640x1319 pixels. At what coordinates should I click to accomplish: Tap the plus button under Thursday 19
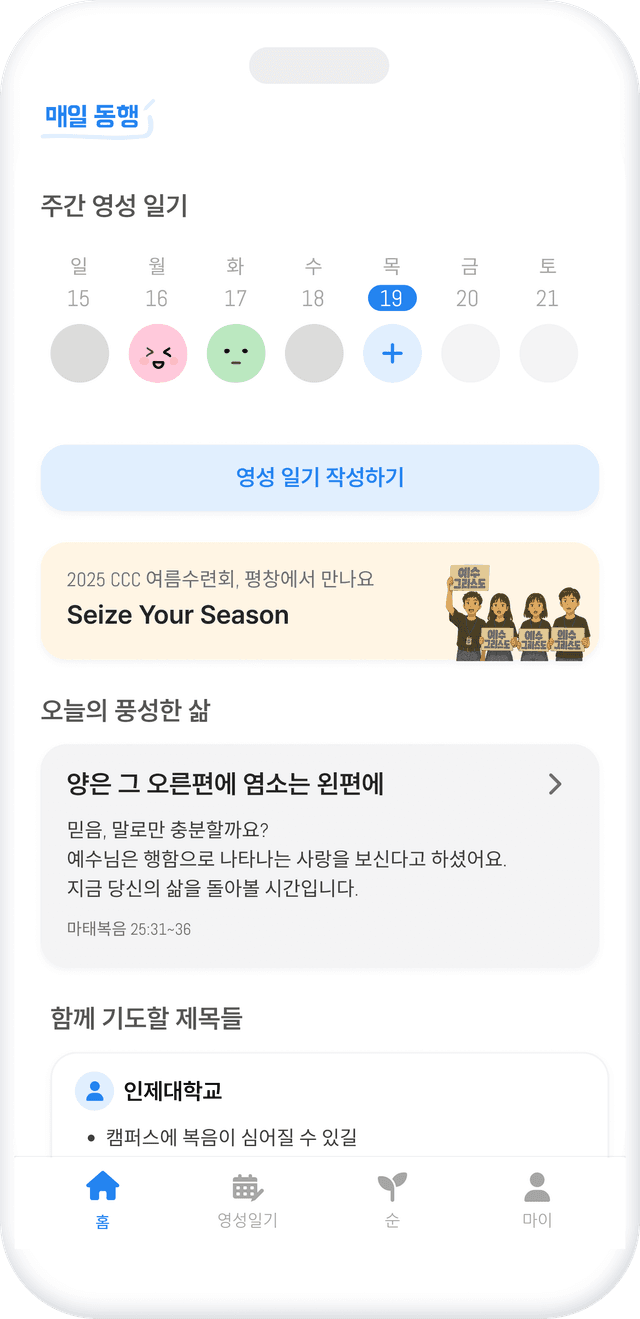pyautogui.click(x=392, y=353)
